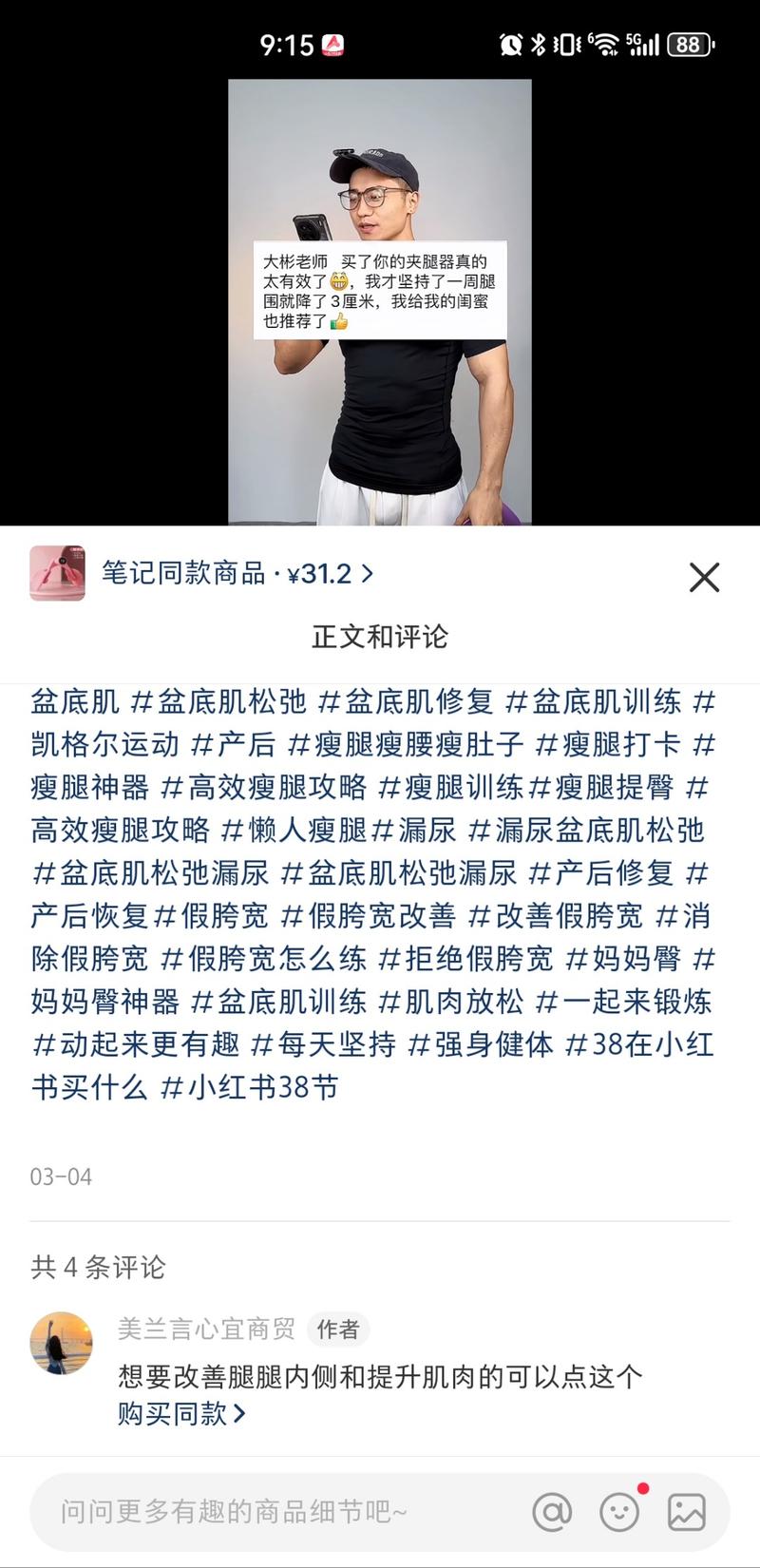Open the emoji picker
The image size is (760, 1568).
pos(619,1511)
